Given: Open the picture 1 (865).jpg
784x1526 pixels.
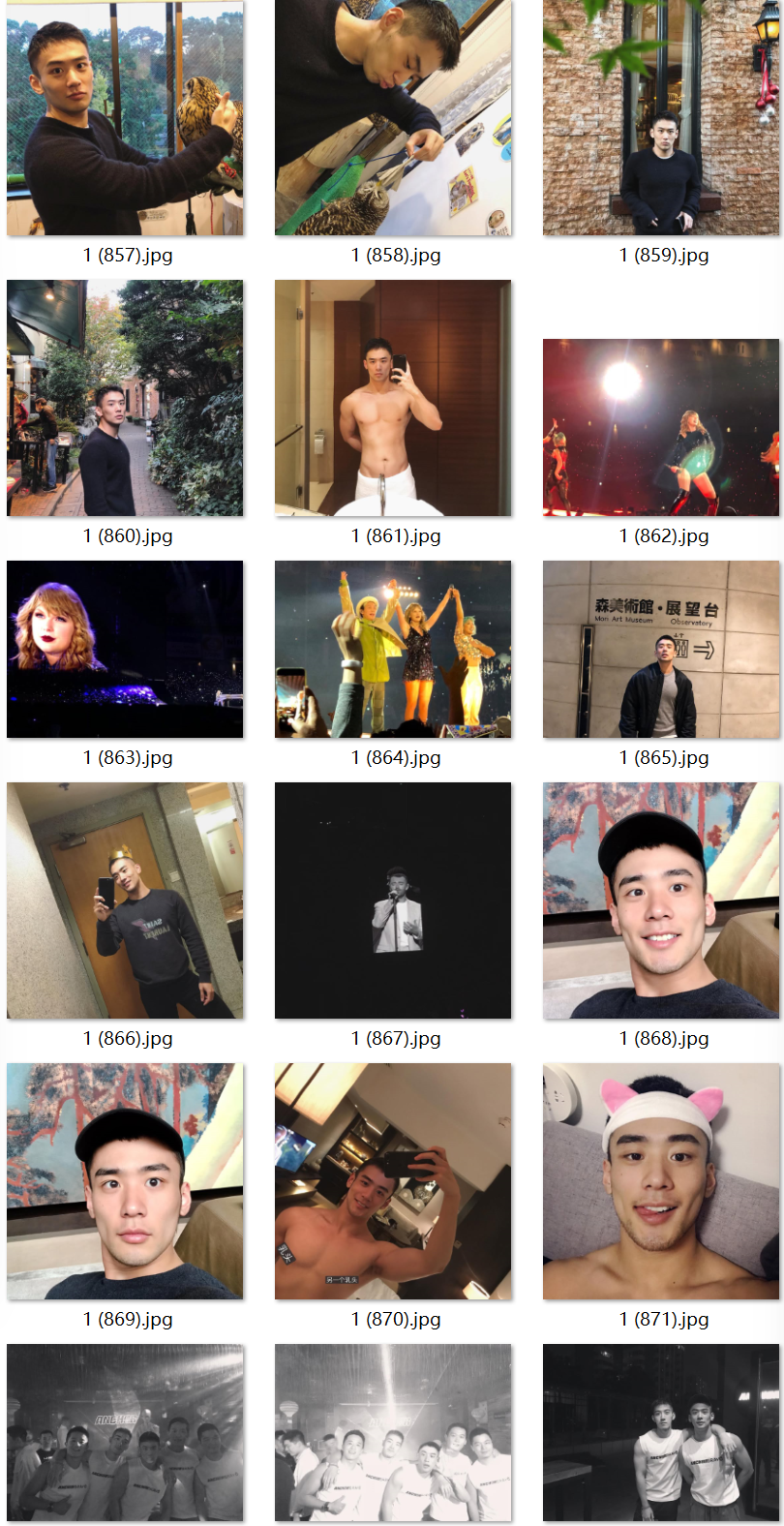Looking at the screenshot, I should [661, 649].
